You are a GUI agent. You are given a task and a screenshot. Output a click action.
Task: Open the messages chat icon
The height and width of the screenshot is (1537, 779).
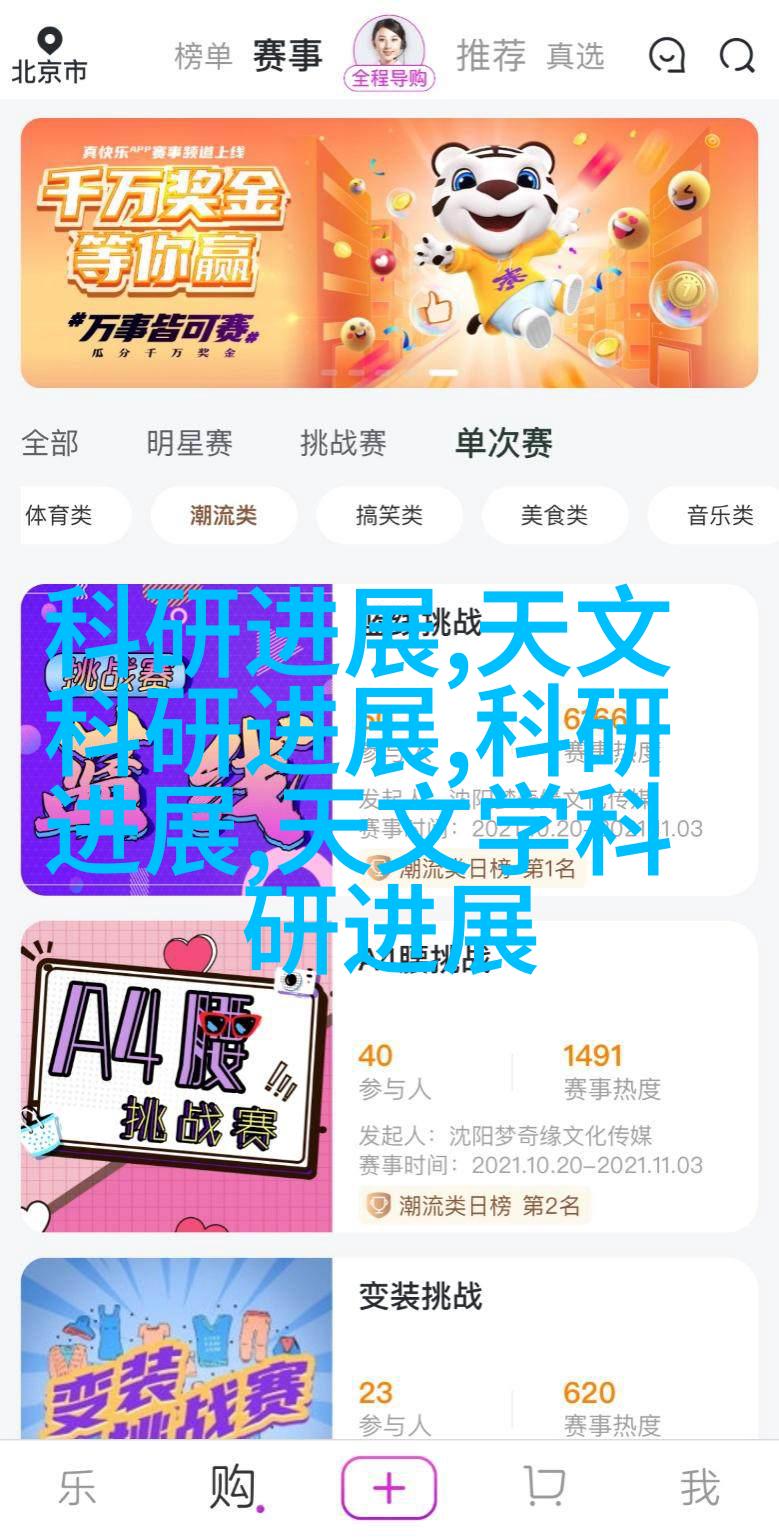pyautogui.click(x=667, y=56)
